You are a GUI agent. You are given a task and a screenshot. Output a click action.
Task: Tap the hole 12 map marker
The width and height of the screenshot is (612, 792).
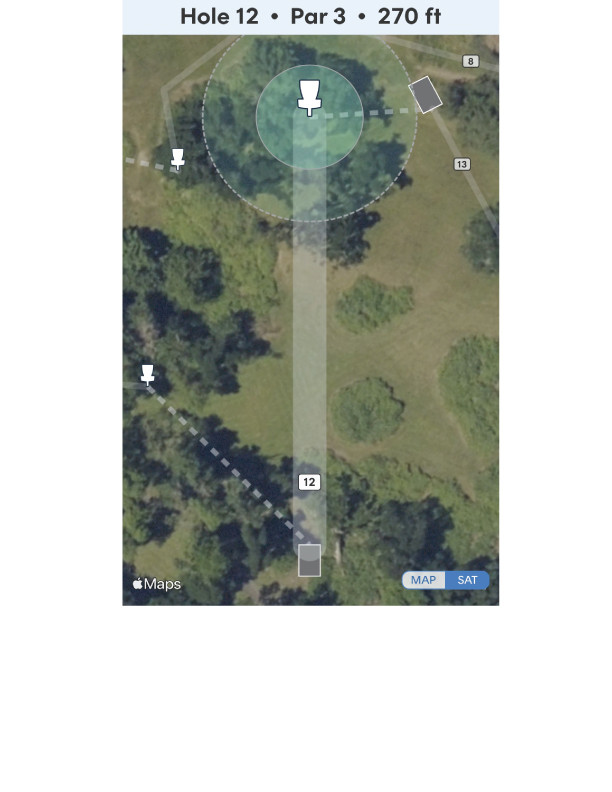pos(309,482)
